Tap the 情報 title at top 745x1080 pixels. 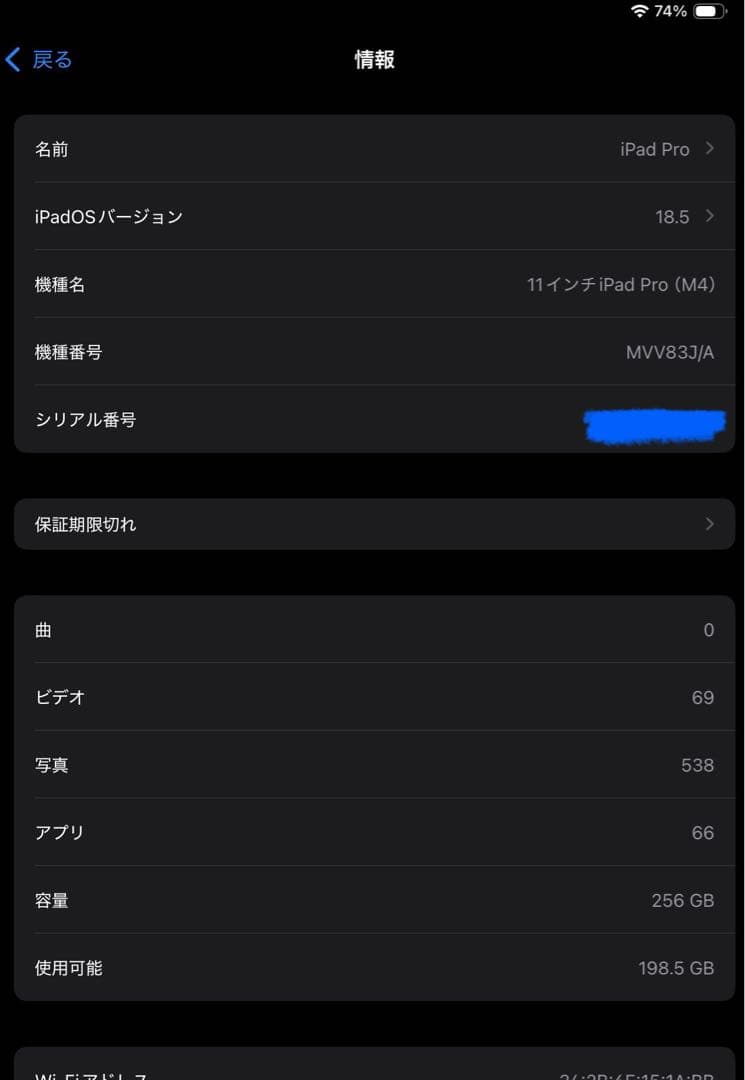pos(372,59)
